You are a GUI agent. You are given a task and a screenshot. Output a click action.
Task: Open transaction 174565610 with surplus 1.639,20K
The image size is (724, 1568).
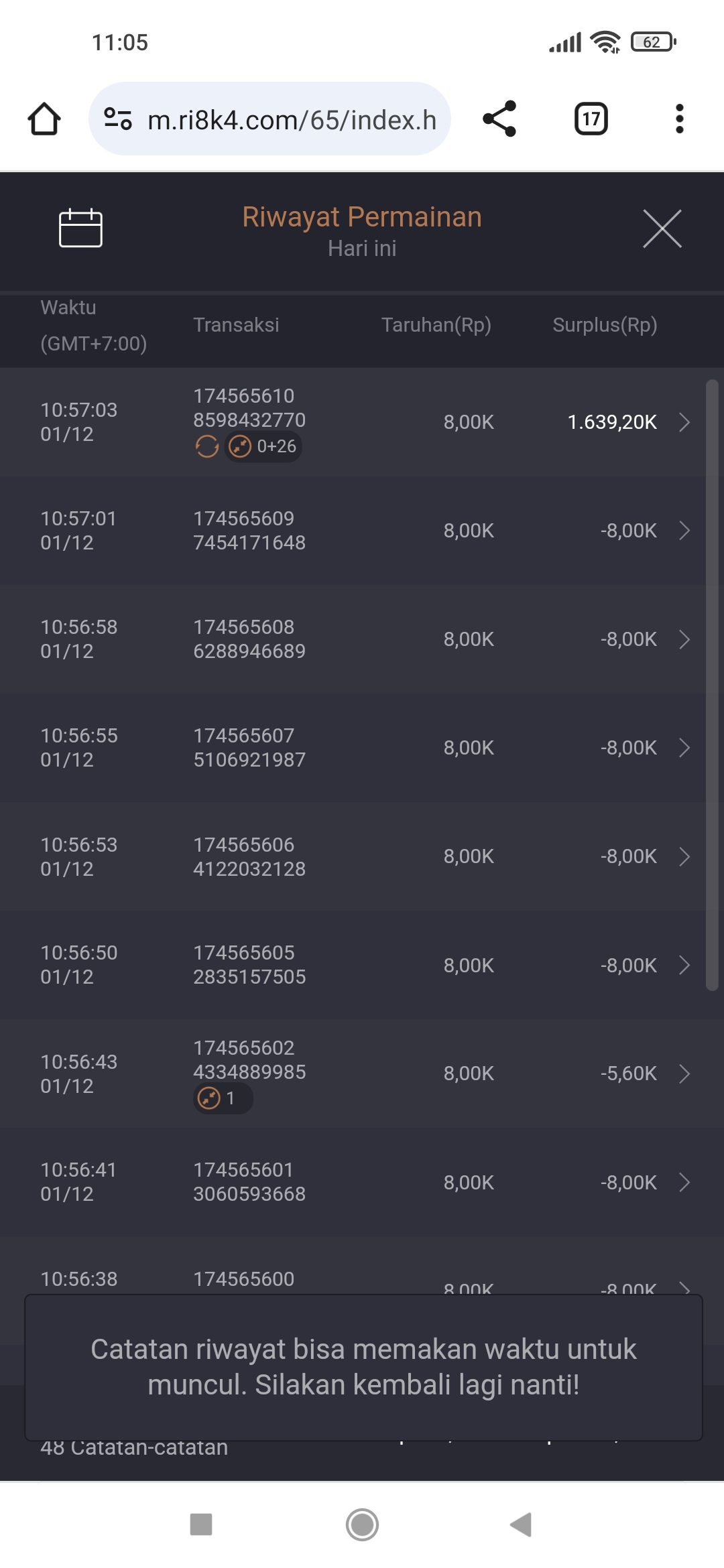tap(684, 422)
